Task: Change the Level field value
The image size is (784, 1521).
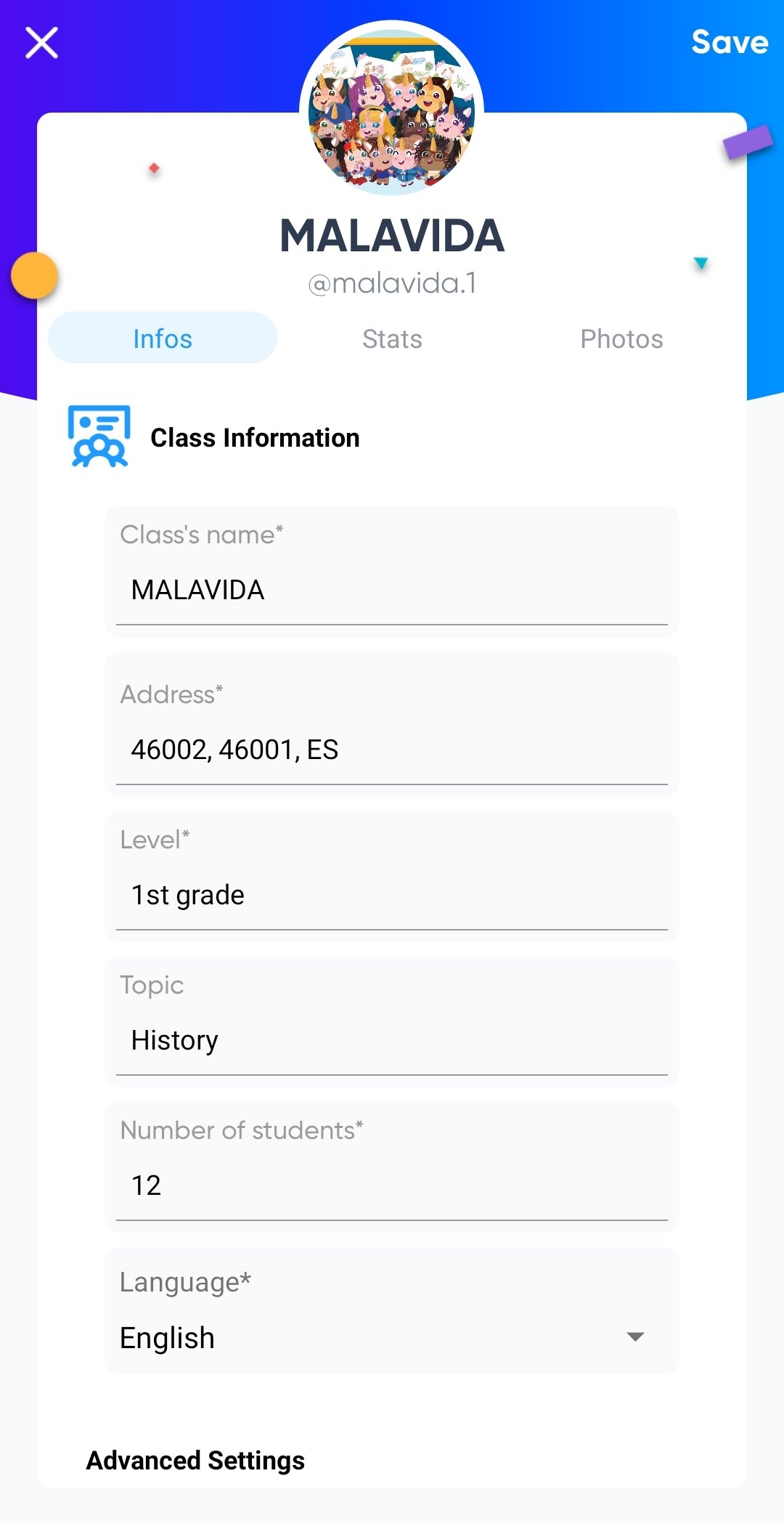Action: click(392, 877)
